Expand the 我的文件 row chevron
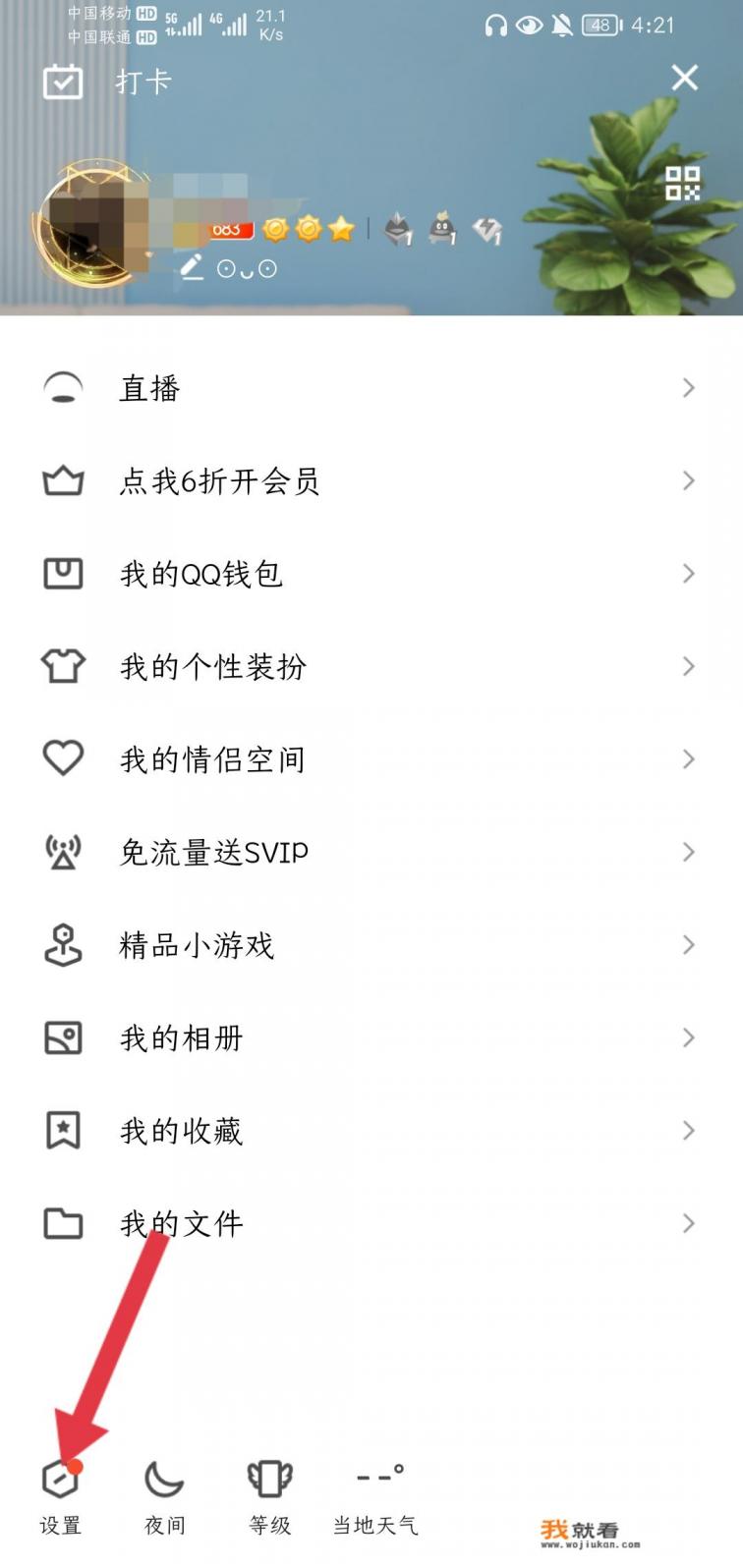Screen dimensions: 743x1568 click(688, 1224)
